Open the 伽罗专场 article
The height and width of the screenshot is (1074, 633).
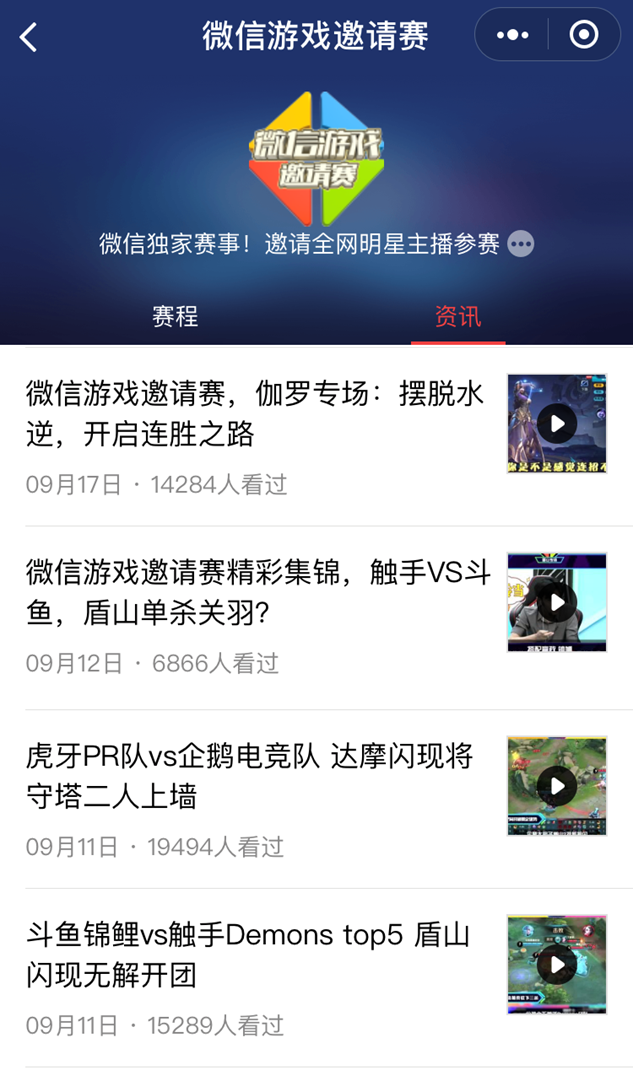tap(255, 414)
